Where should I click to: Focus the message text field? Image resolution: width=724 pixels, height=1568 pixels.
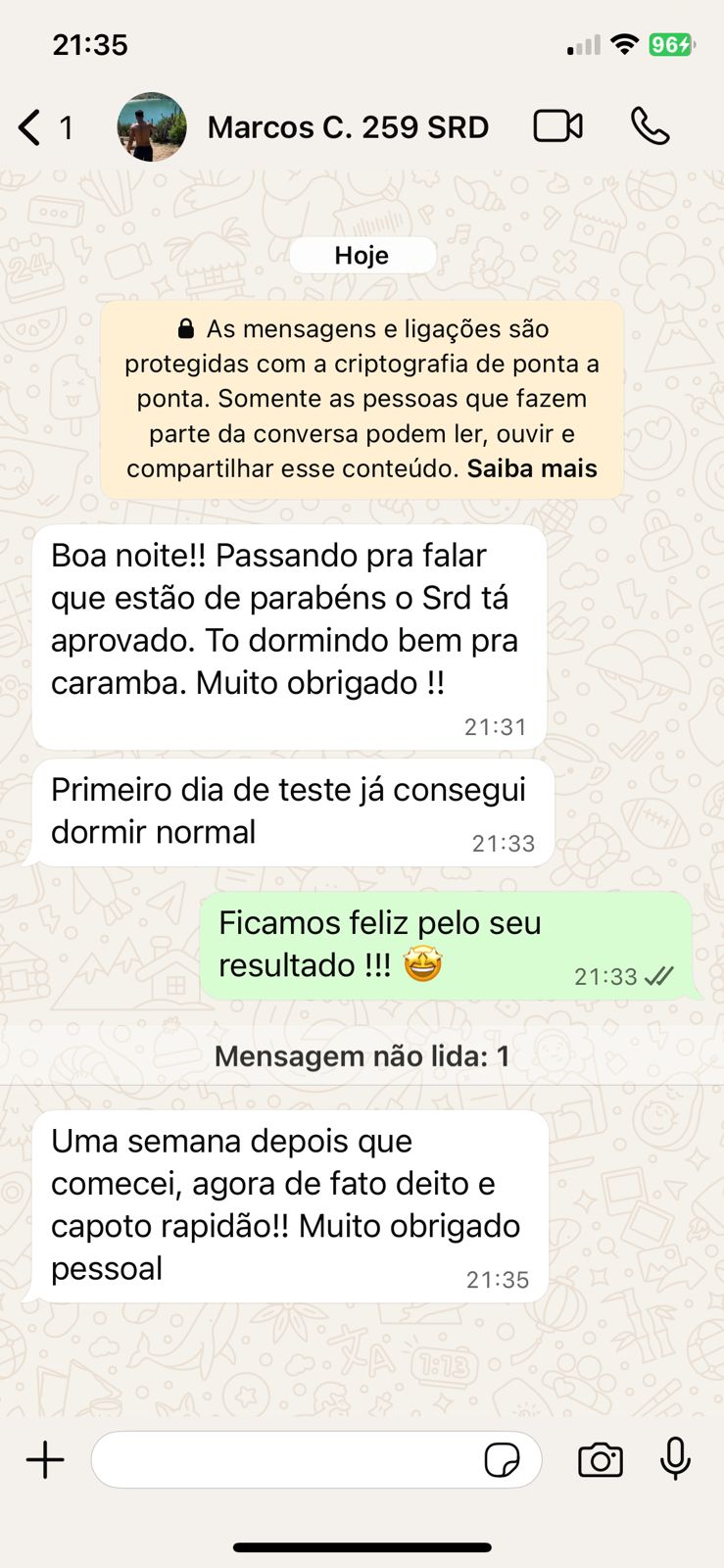284,1459
